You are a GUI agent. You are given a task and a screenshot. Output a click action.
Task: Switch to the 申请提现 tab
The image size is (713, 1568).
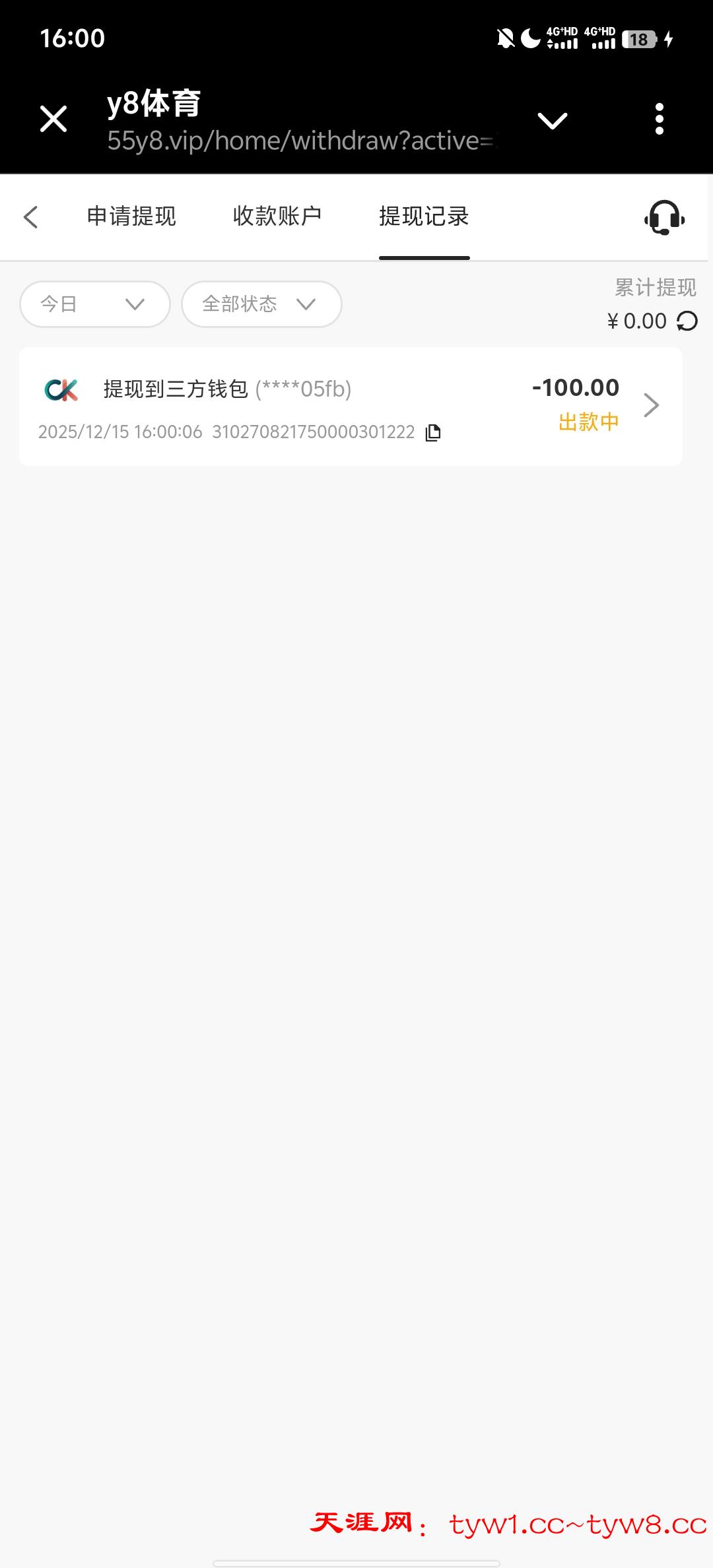point(130,216)
